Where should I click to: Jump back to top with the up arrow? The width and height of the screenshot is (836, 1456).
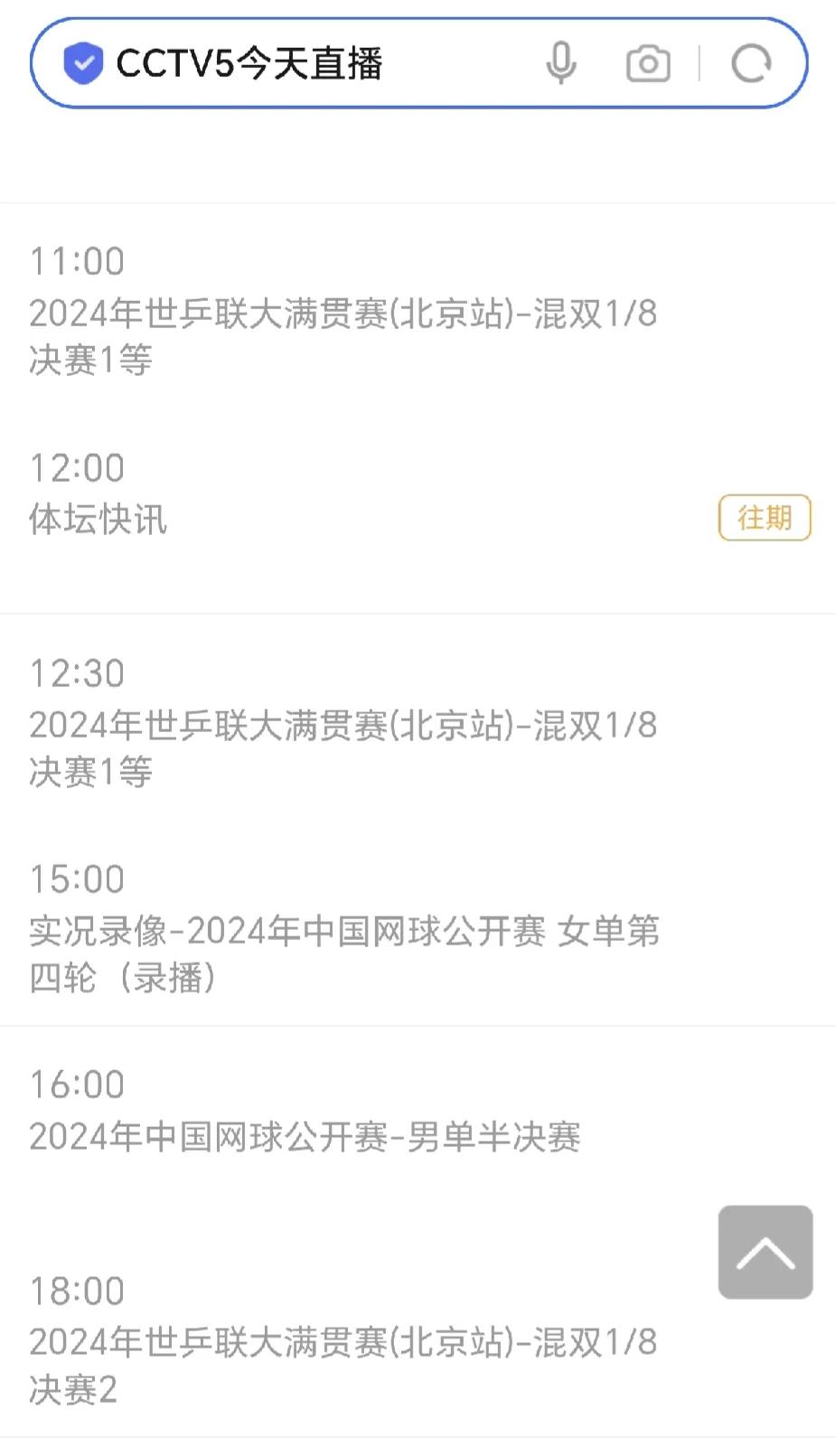766,1252
